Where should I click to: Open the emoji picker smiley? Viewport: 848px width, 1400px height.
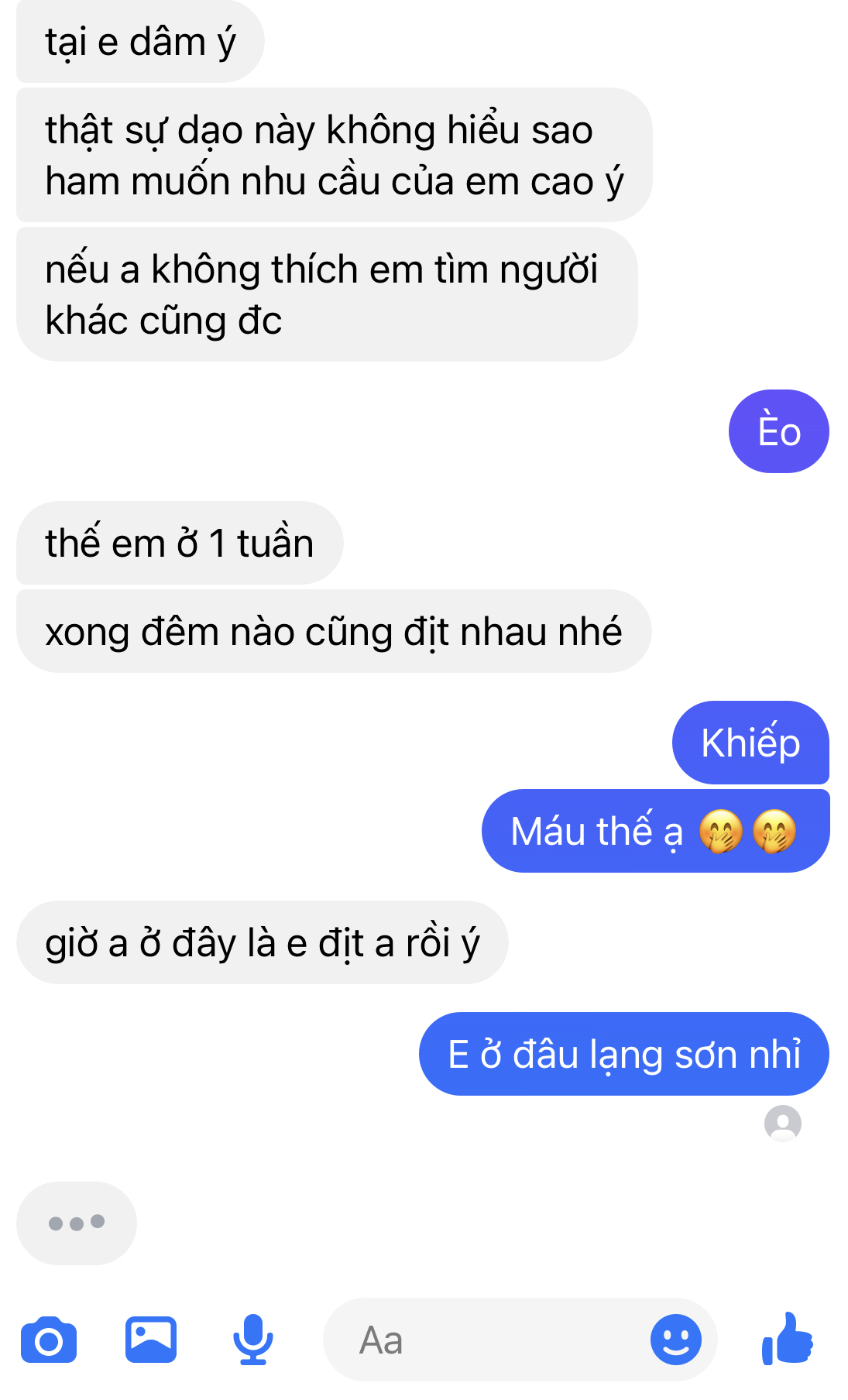pos(675,1340)
